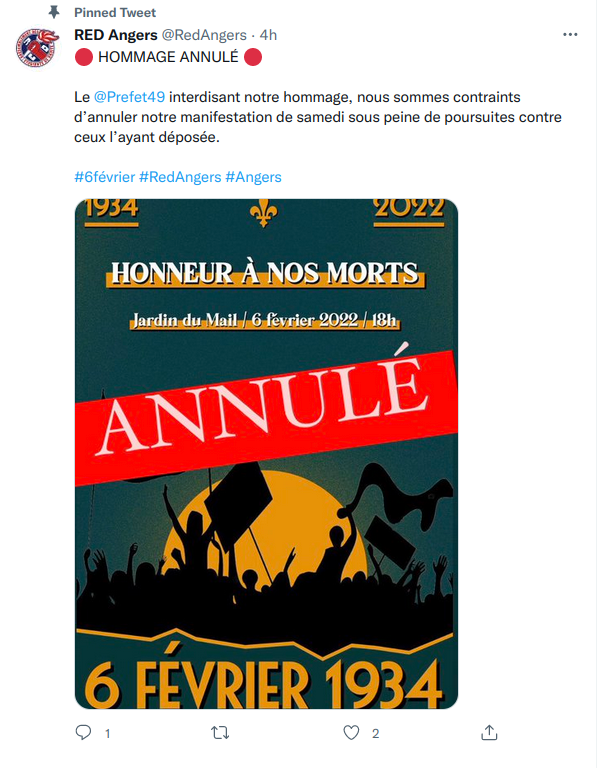The image size is (599, 768).
Task: Like the RED Angers tweet
Action: (x=351, y=733)
